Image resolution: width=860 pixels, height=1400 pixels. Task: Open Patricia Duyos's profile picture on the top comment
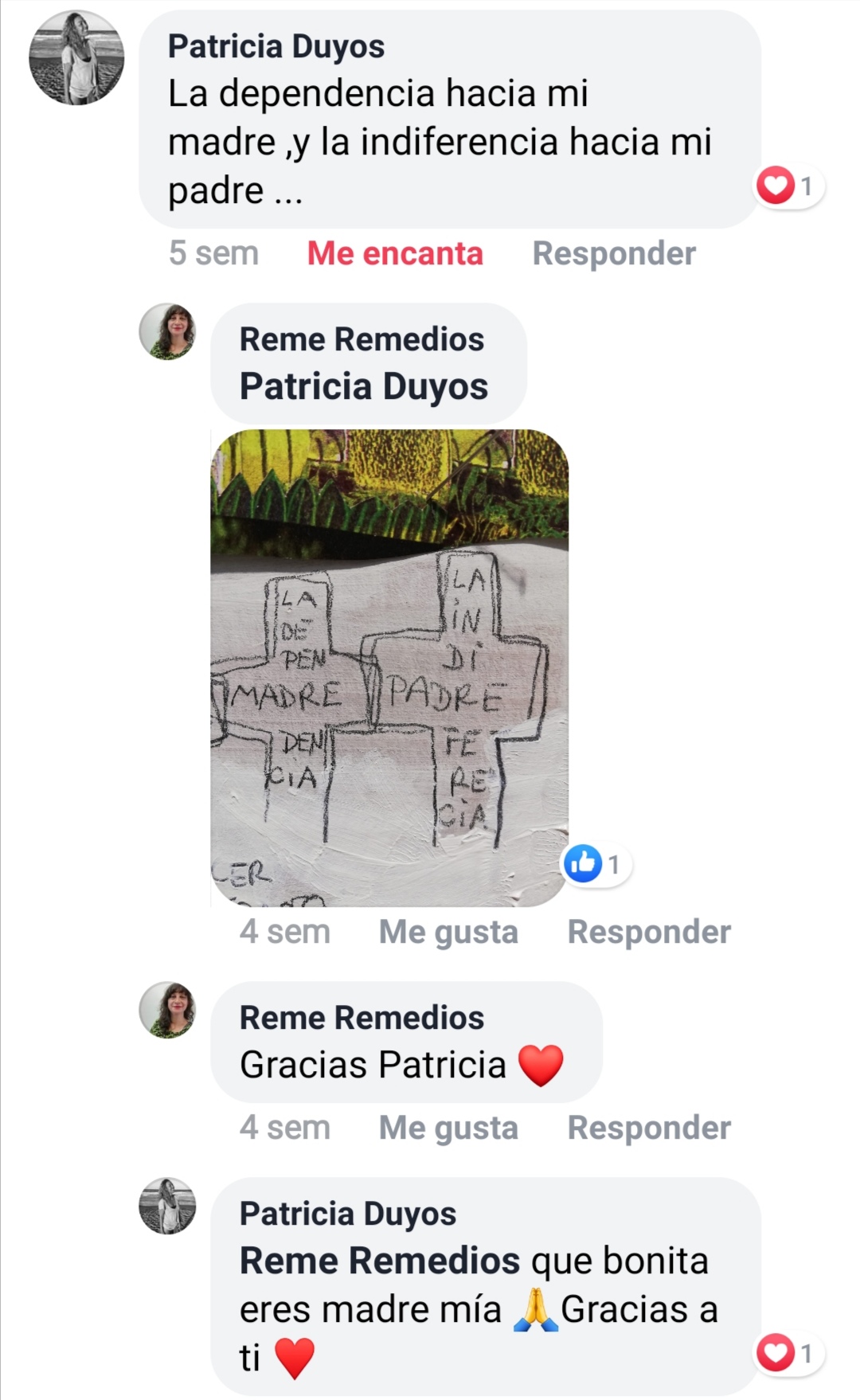(76, 57)
